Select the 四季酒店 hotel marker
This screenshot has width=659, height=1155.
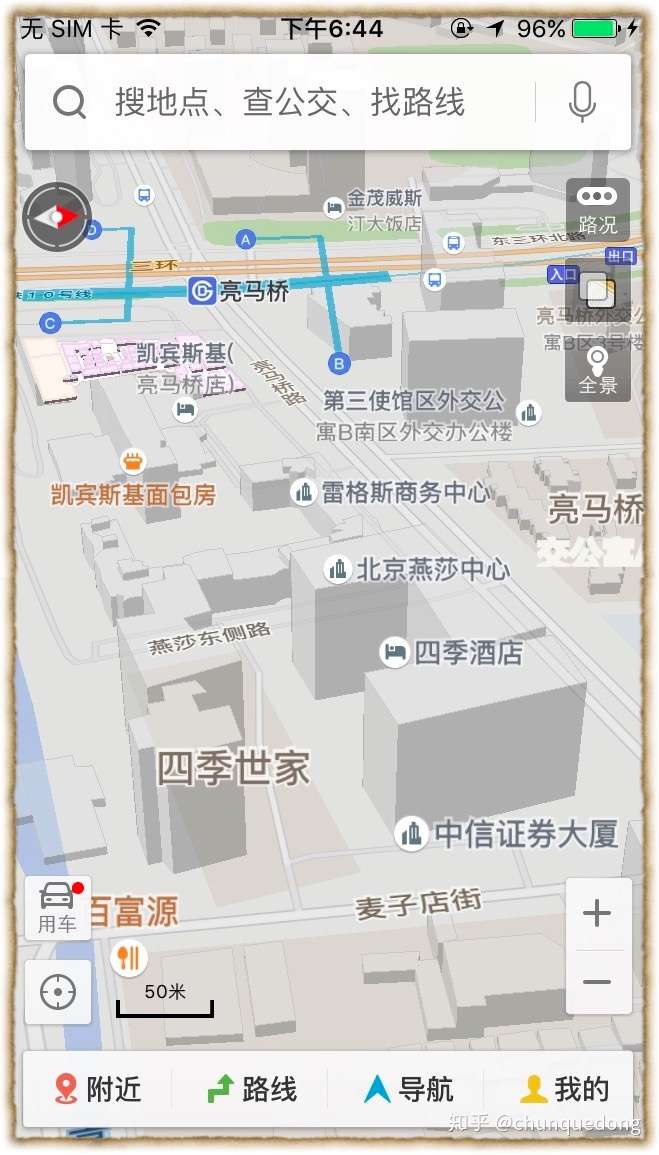[x=395, y=652]
